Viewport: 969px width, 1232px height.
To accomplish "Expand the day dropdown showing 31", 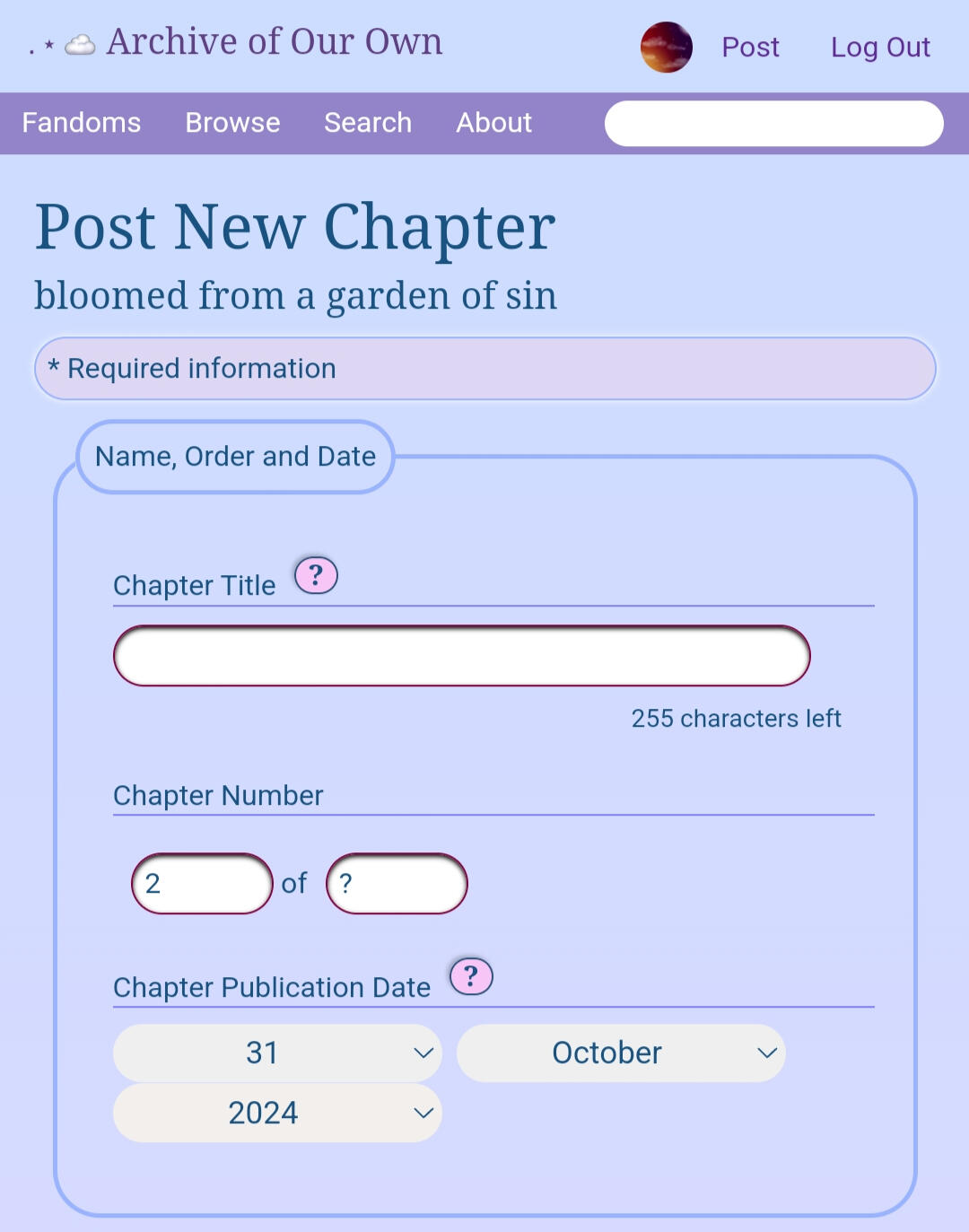I will click(x=277, y=1053).
